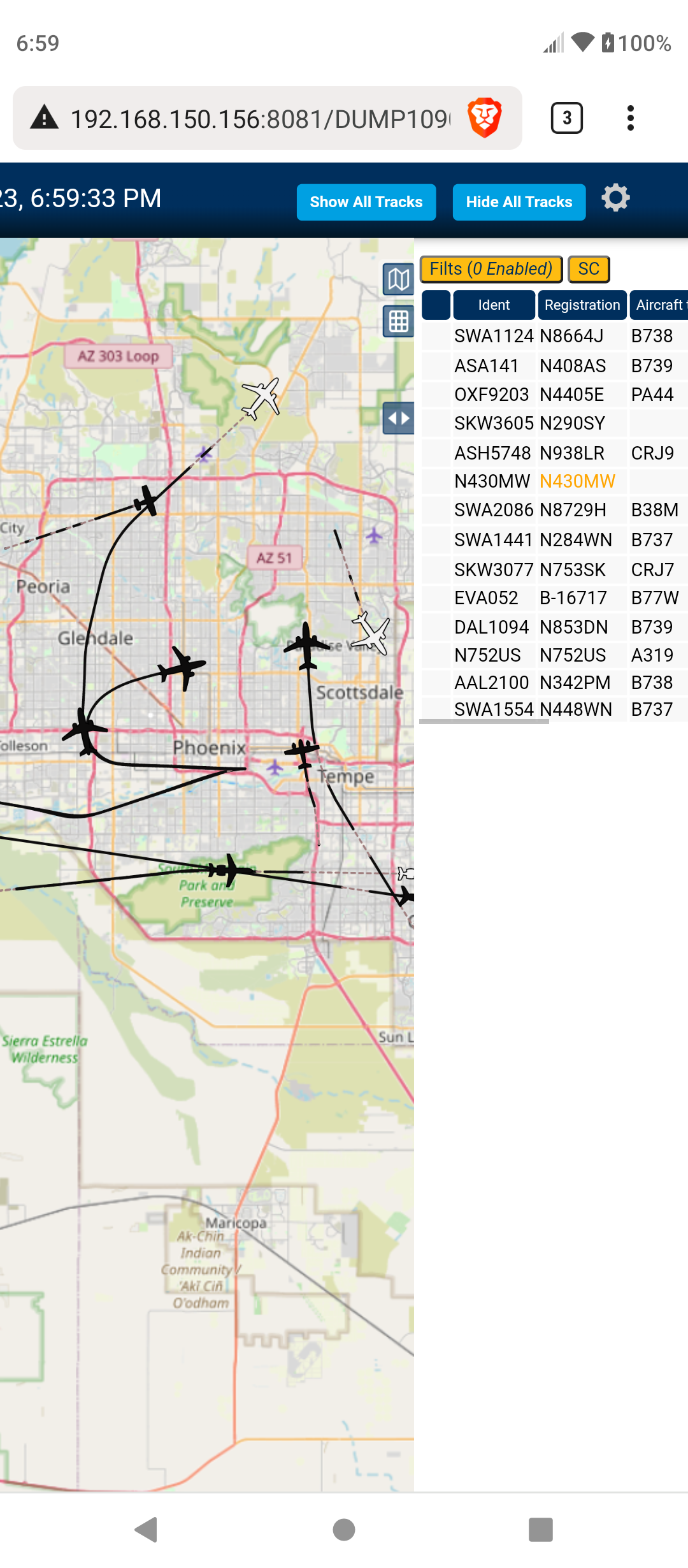Viewport: 688px width, 1568px height.
Task: Tap the URL address bar
Action: (x=260, y=119)
